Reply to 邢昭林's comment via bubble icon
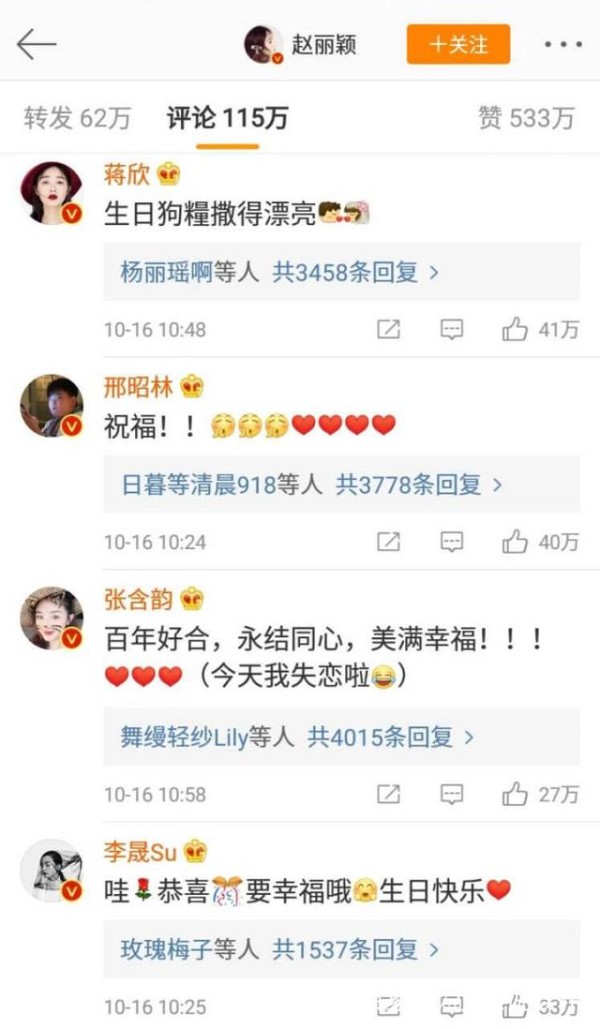The height and width of the screenshot is (1029, 600). (x=452, y=542)
